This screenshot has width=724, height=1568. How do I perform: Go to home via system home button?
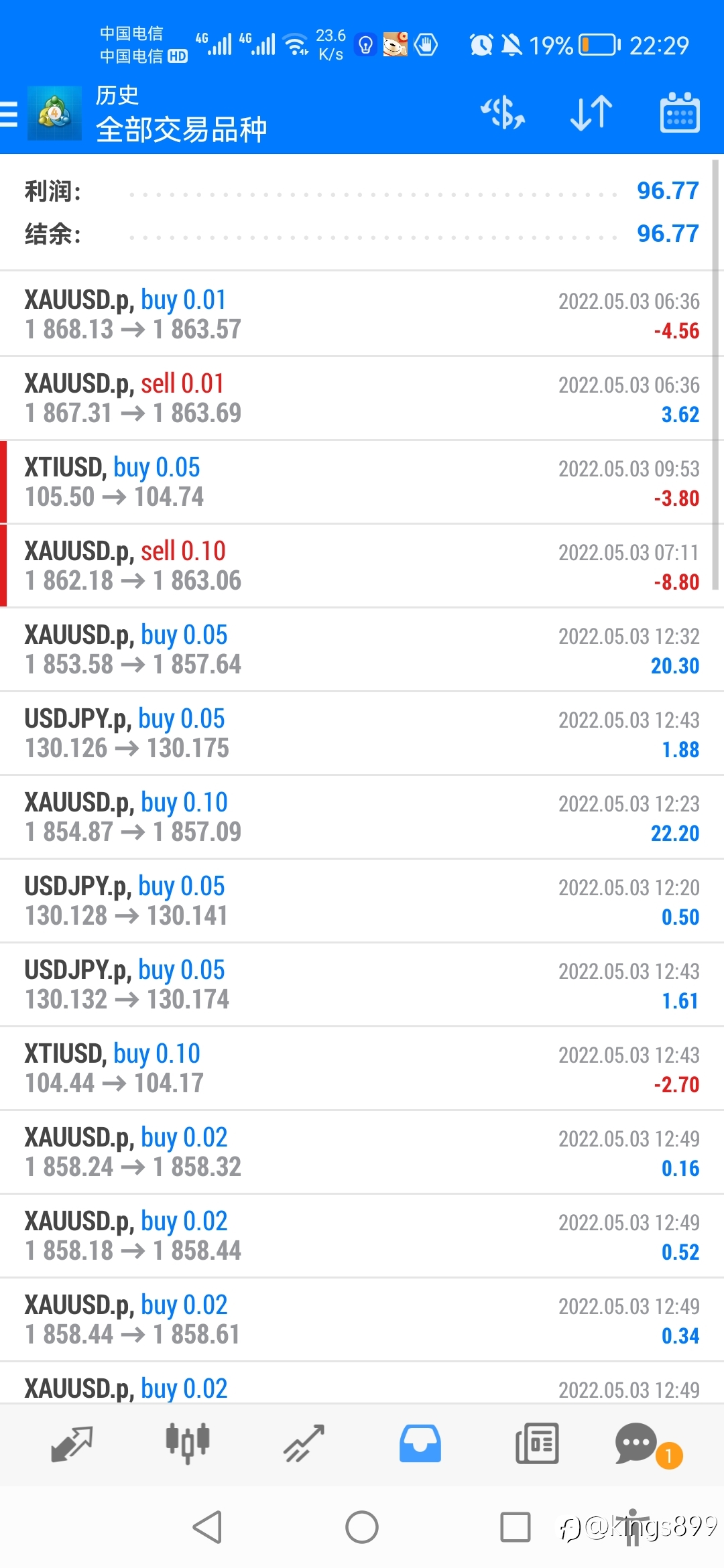(x=362, y=1527)
